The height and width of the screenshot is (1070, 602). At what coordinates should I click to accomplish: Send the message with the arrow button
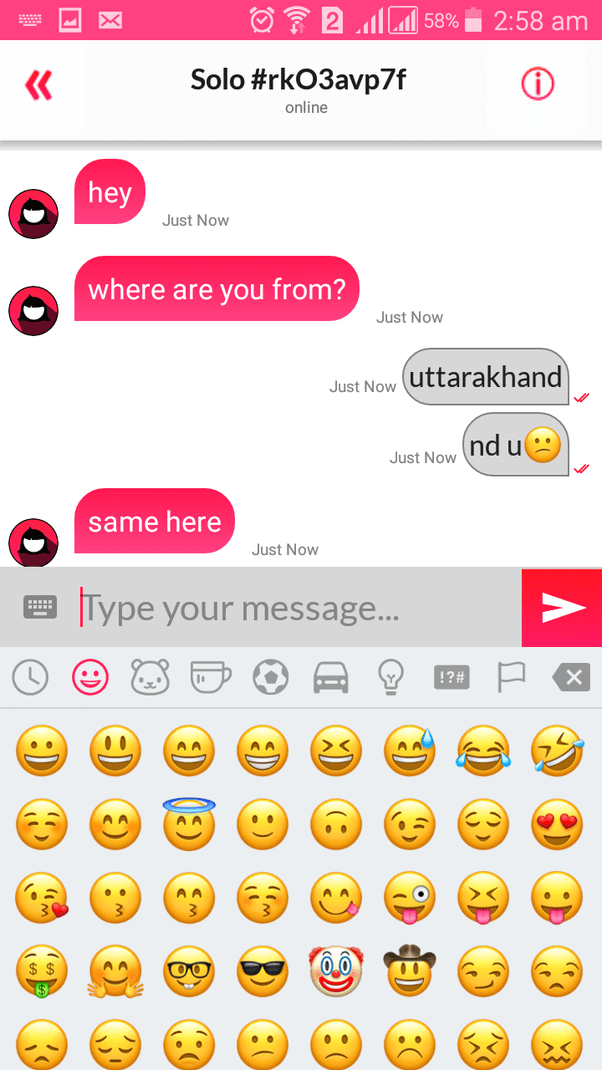[x=562, y=607]
